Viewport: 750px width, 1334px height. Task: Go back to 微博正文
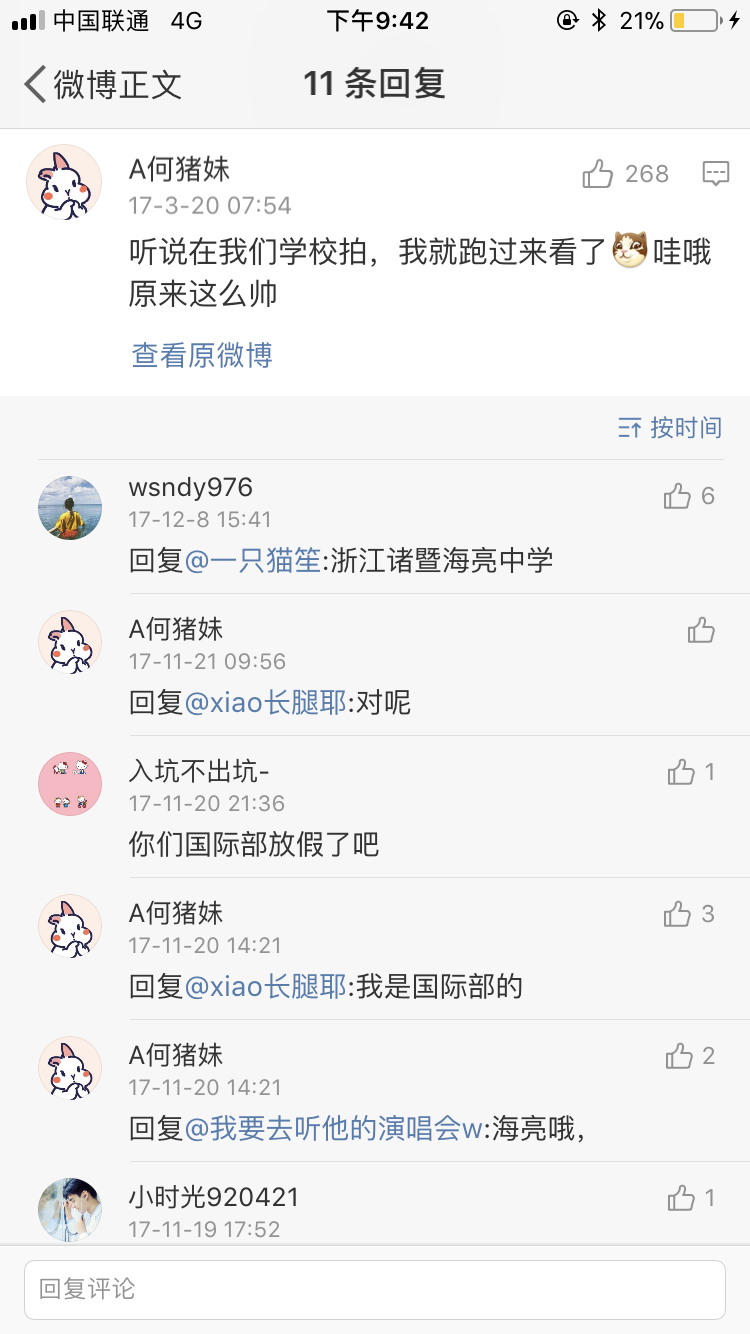[x=103, y=85]
